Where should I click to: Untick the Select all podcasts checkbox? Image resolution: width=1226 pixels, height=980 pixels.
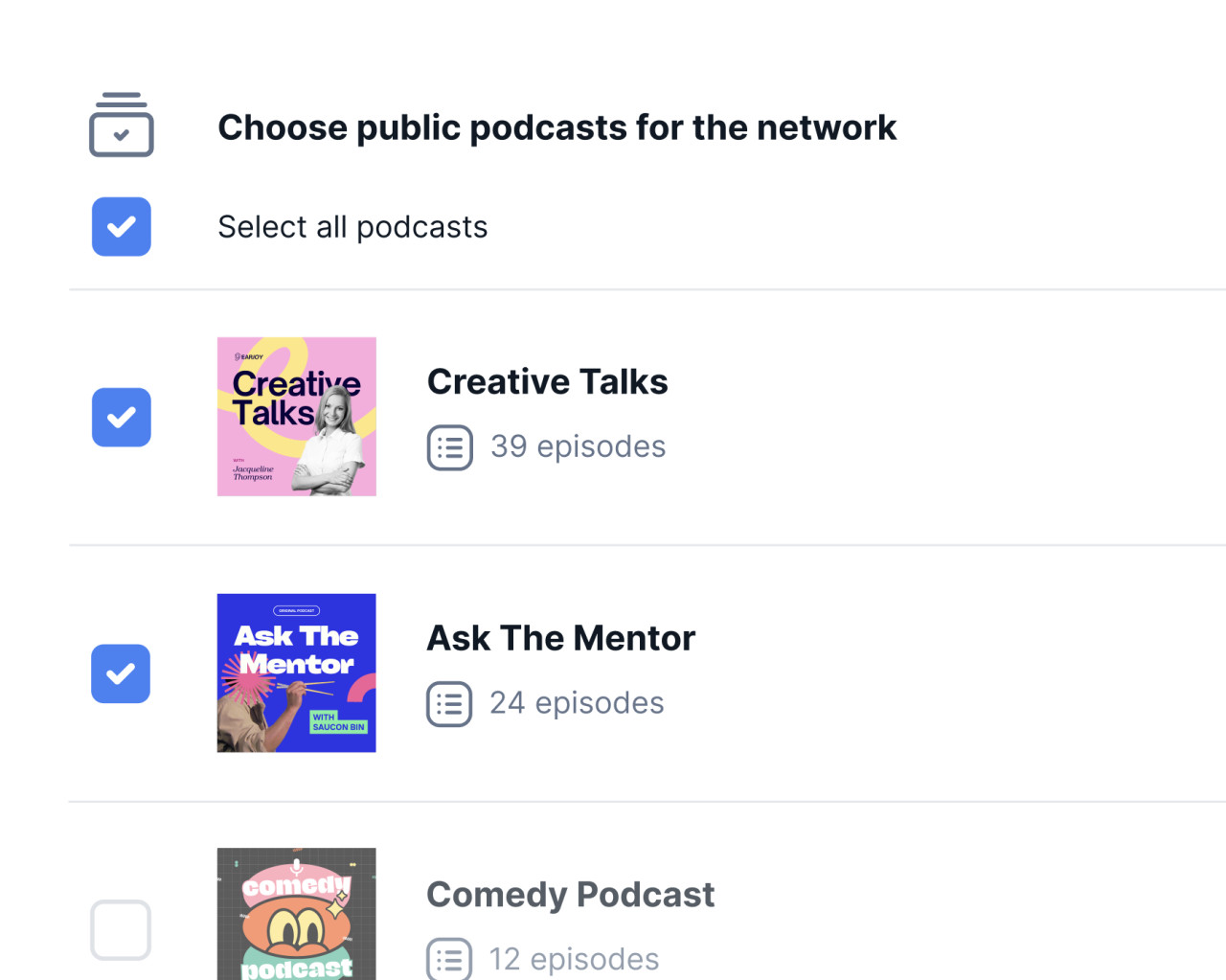coord(122,227)
